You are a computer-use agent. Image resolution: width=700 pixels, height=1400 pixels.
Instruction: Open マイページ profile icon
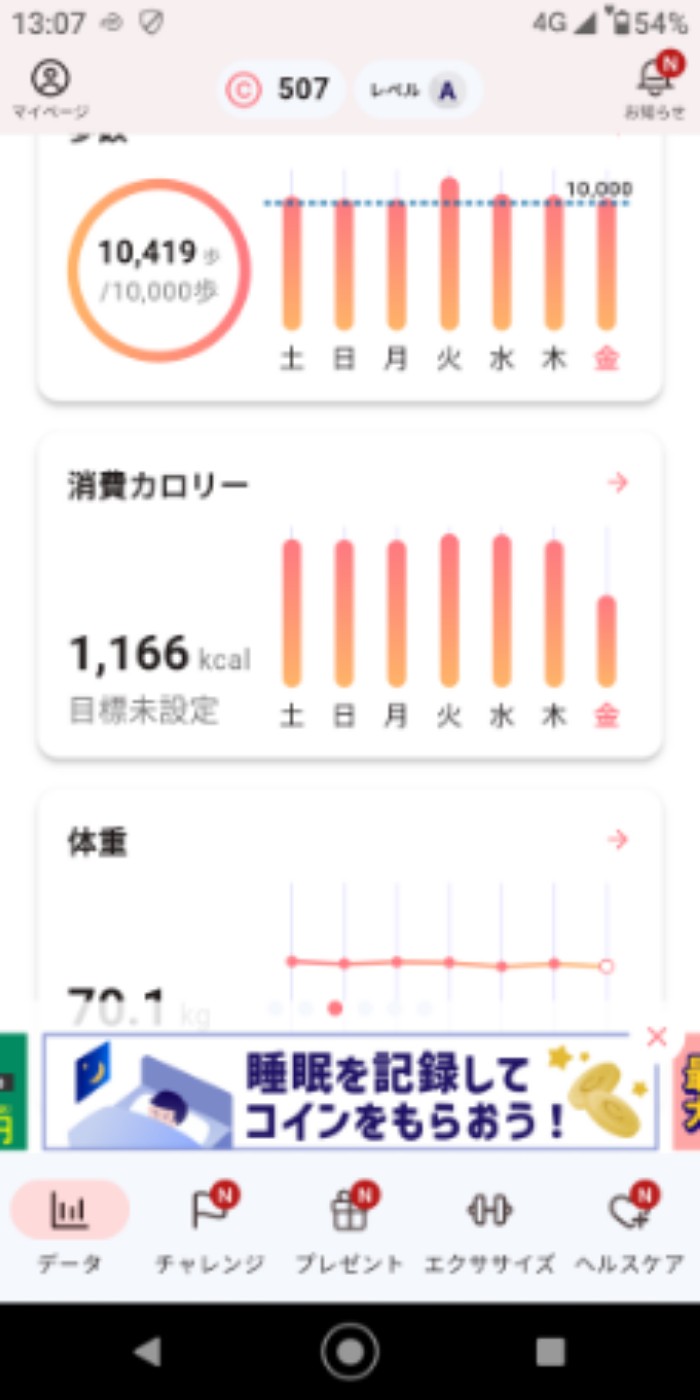pyautogui.click(x=50, y=88)
